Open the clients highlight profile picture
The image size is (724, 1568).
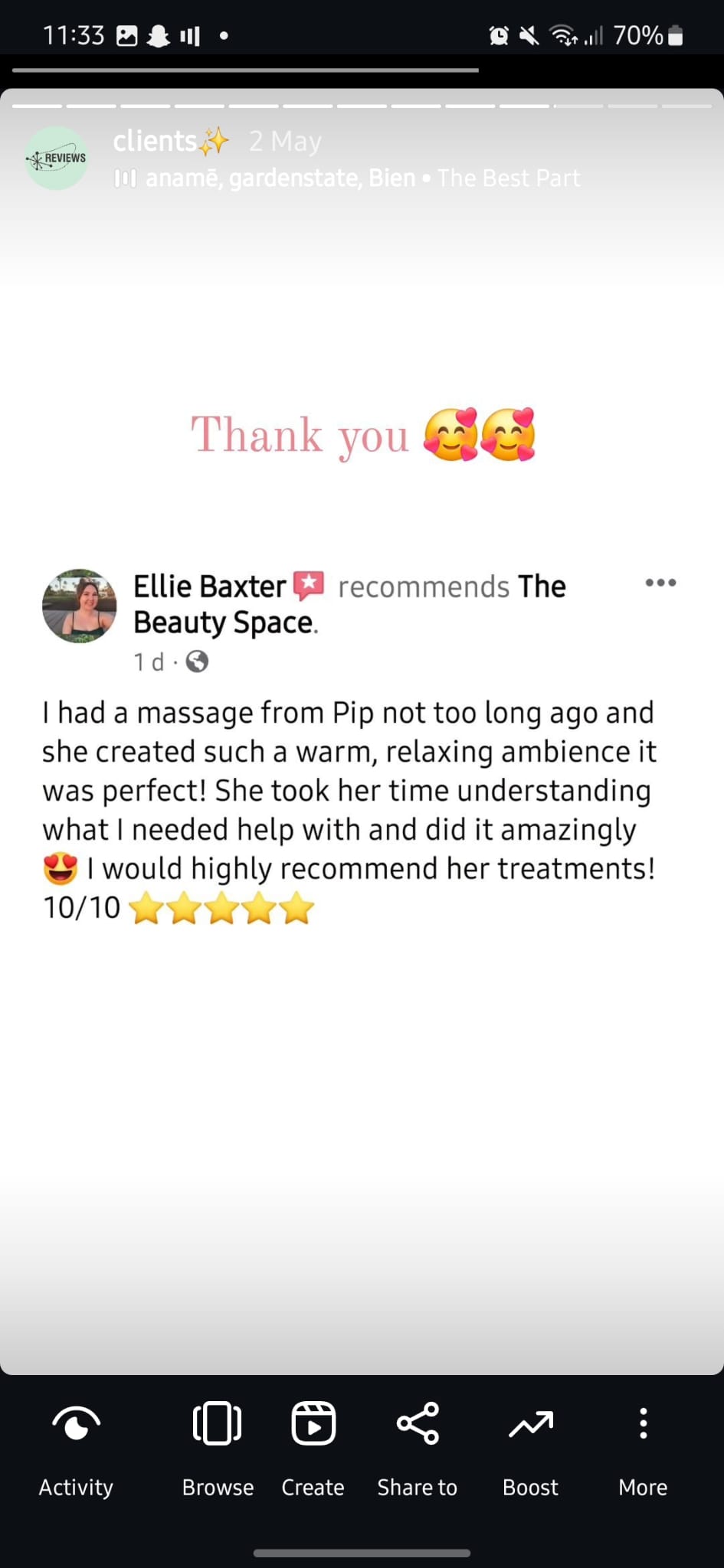56,158
